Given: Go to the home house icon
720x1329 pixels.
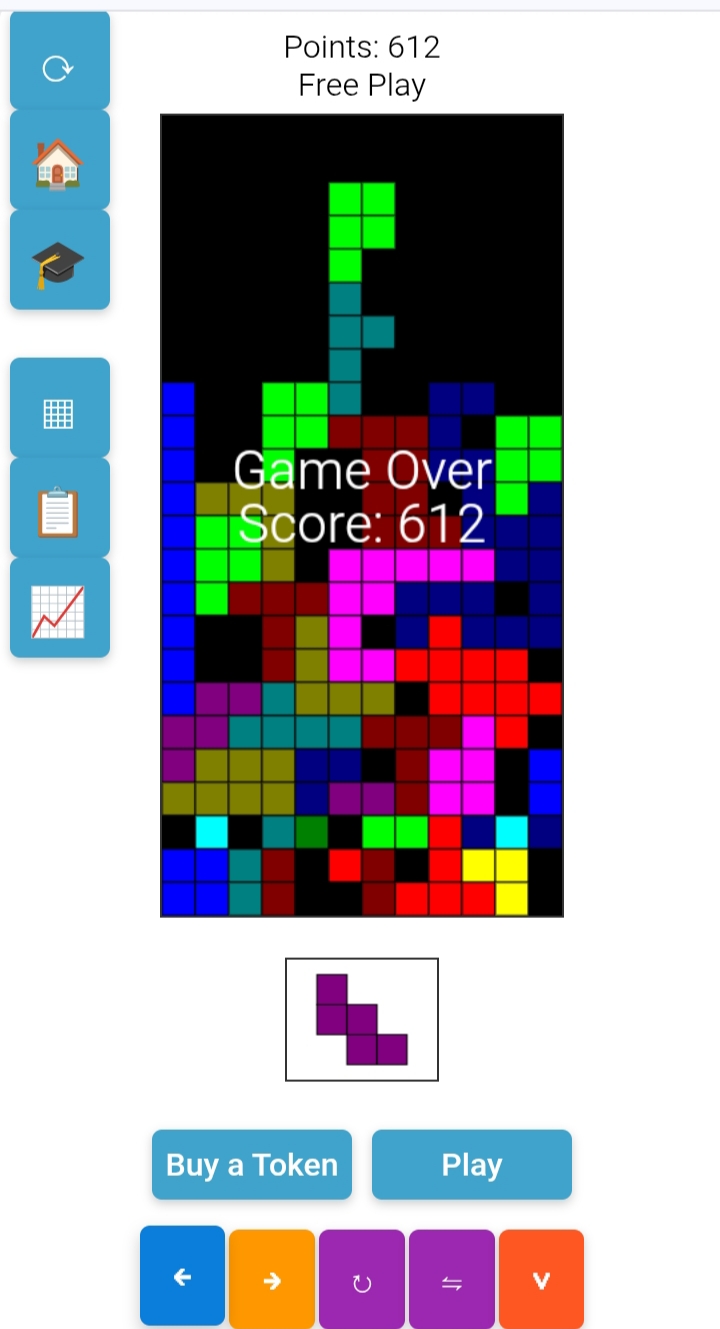Looking at the screenshot, I should (x=60, y=160).
